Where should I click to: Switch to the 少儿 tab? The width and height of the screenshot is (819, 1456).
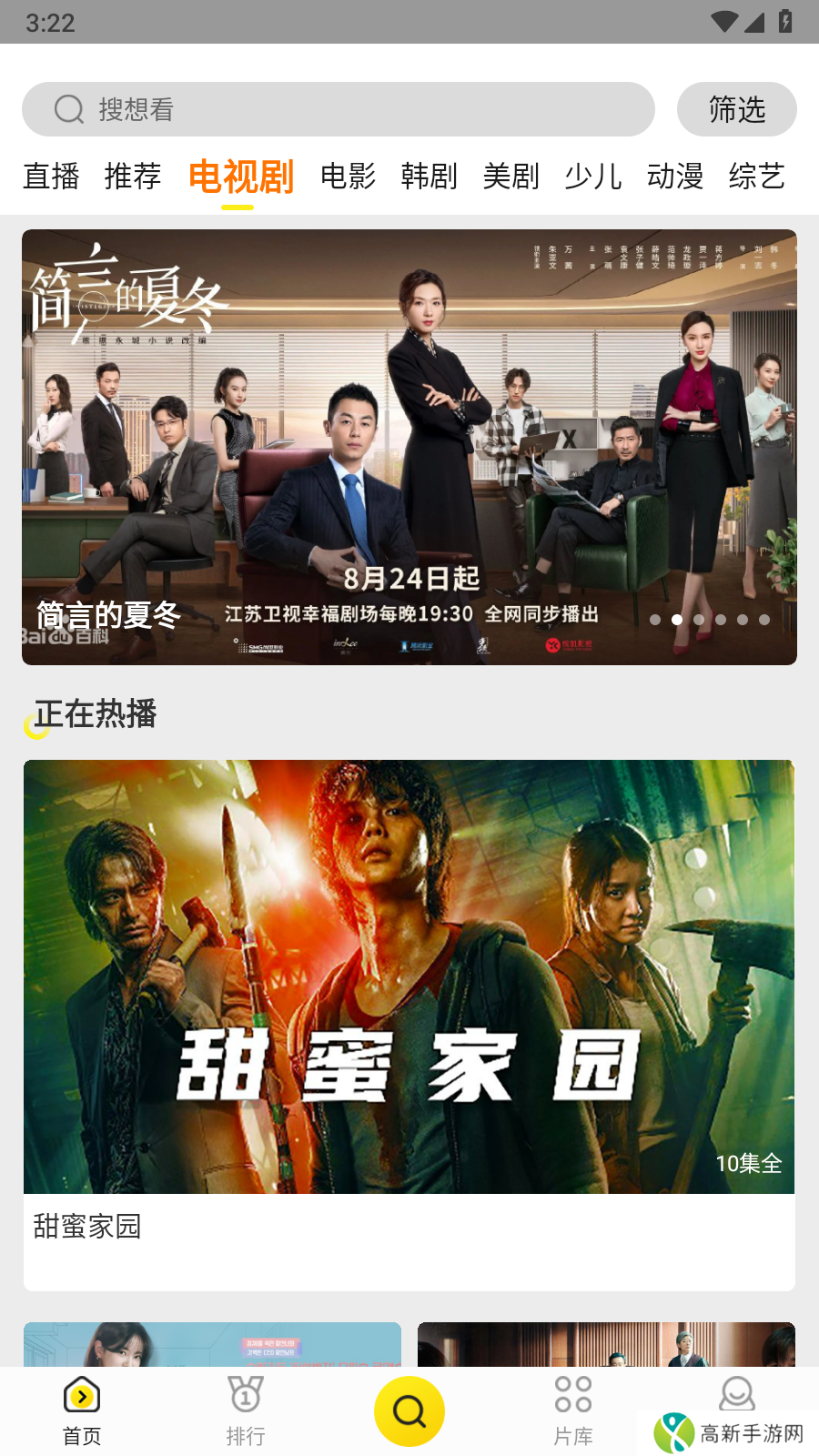[x=592, y=176]
